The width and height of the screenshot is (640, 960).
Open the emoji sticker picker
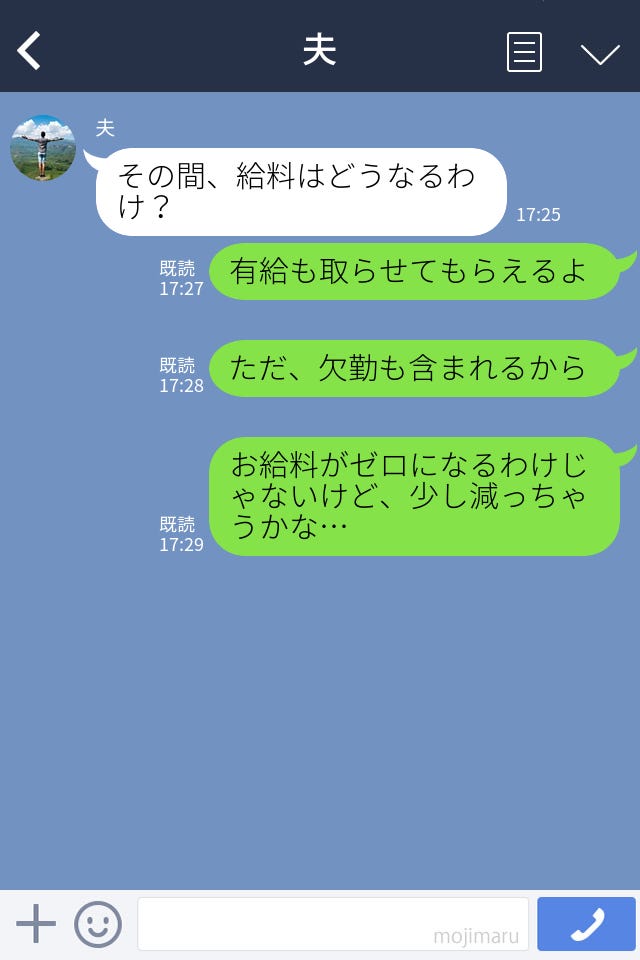click(x=98, y=924)
